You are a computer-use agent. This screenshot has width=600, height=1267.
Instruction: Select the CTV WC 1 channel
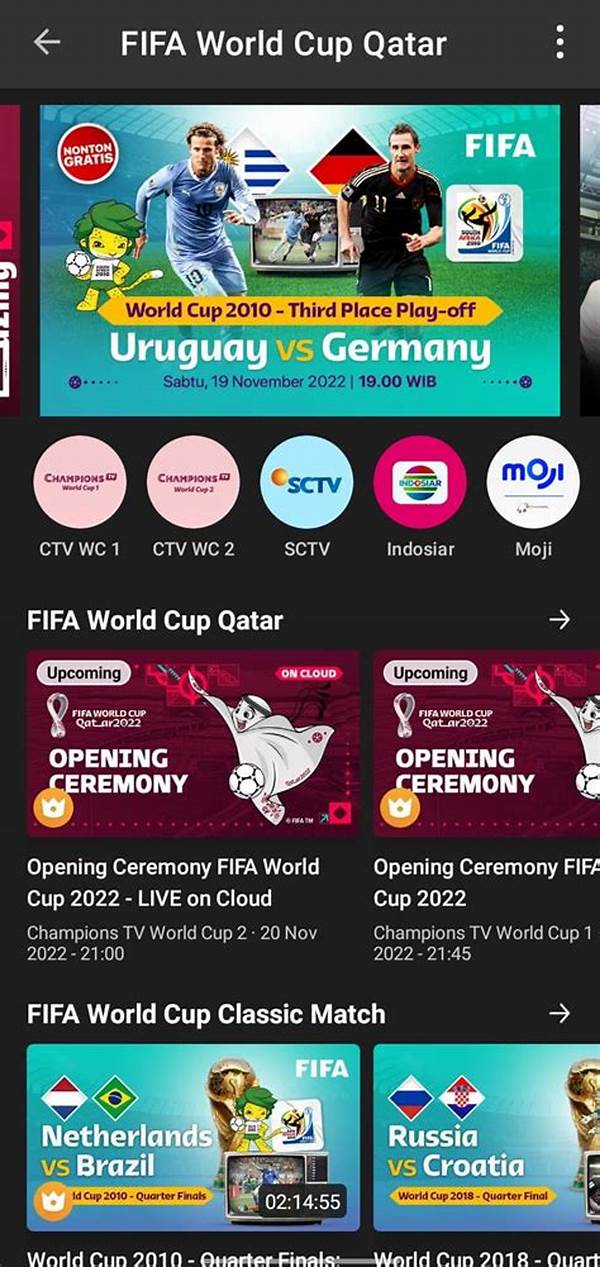tap(80, 482)
